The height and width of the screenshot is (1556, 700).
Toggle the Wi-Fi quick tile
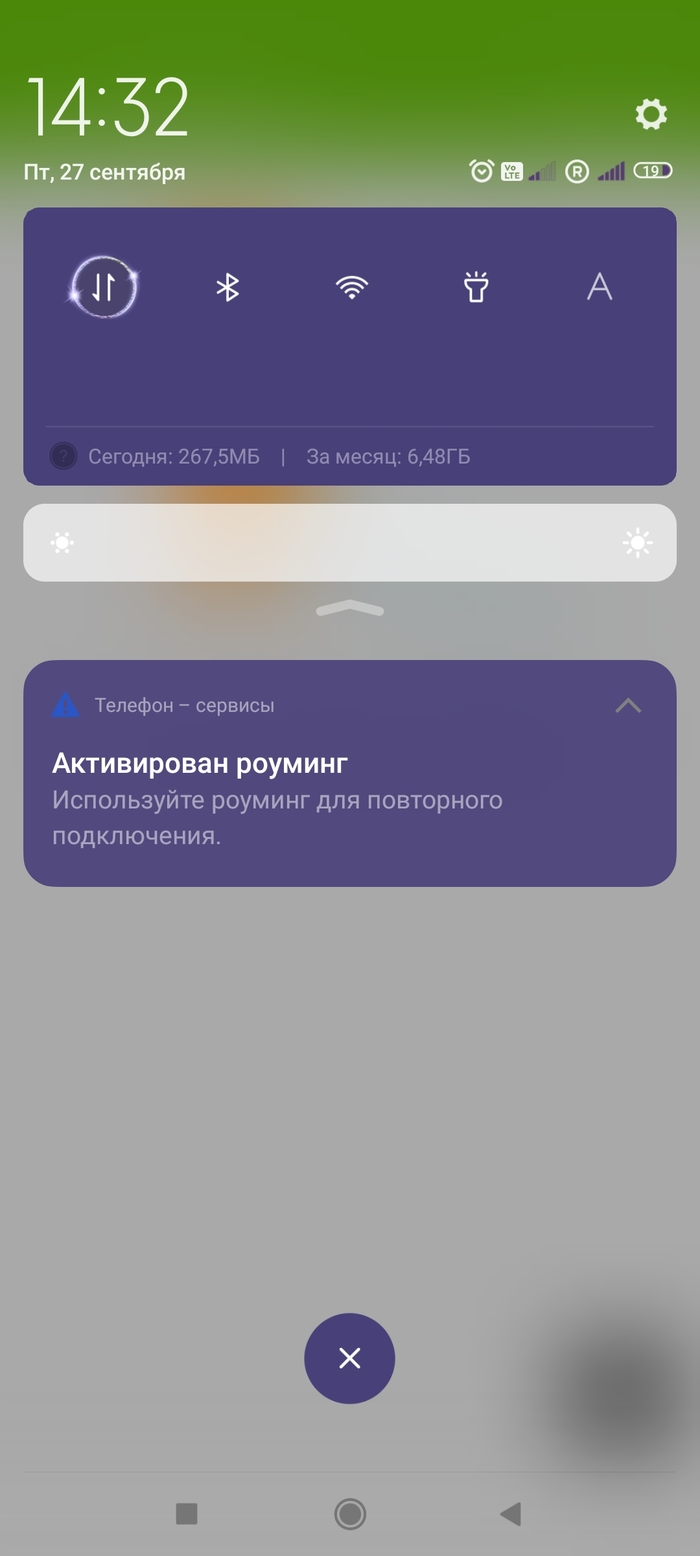click(351, 288)
